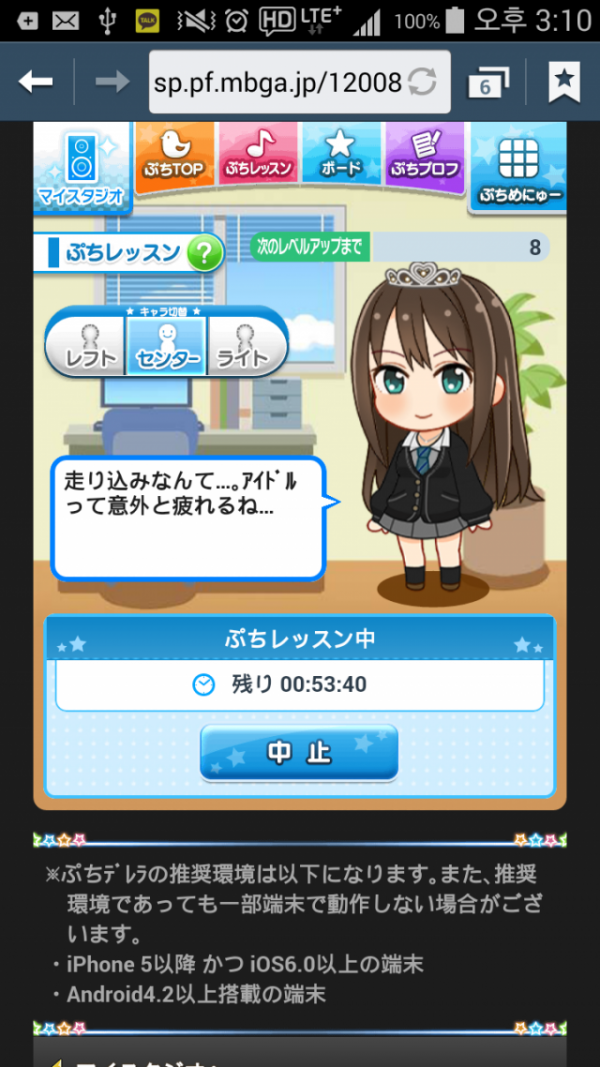
Task: Open the browser tabs switcher
Action: click(x=487, y=82)
